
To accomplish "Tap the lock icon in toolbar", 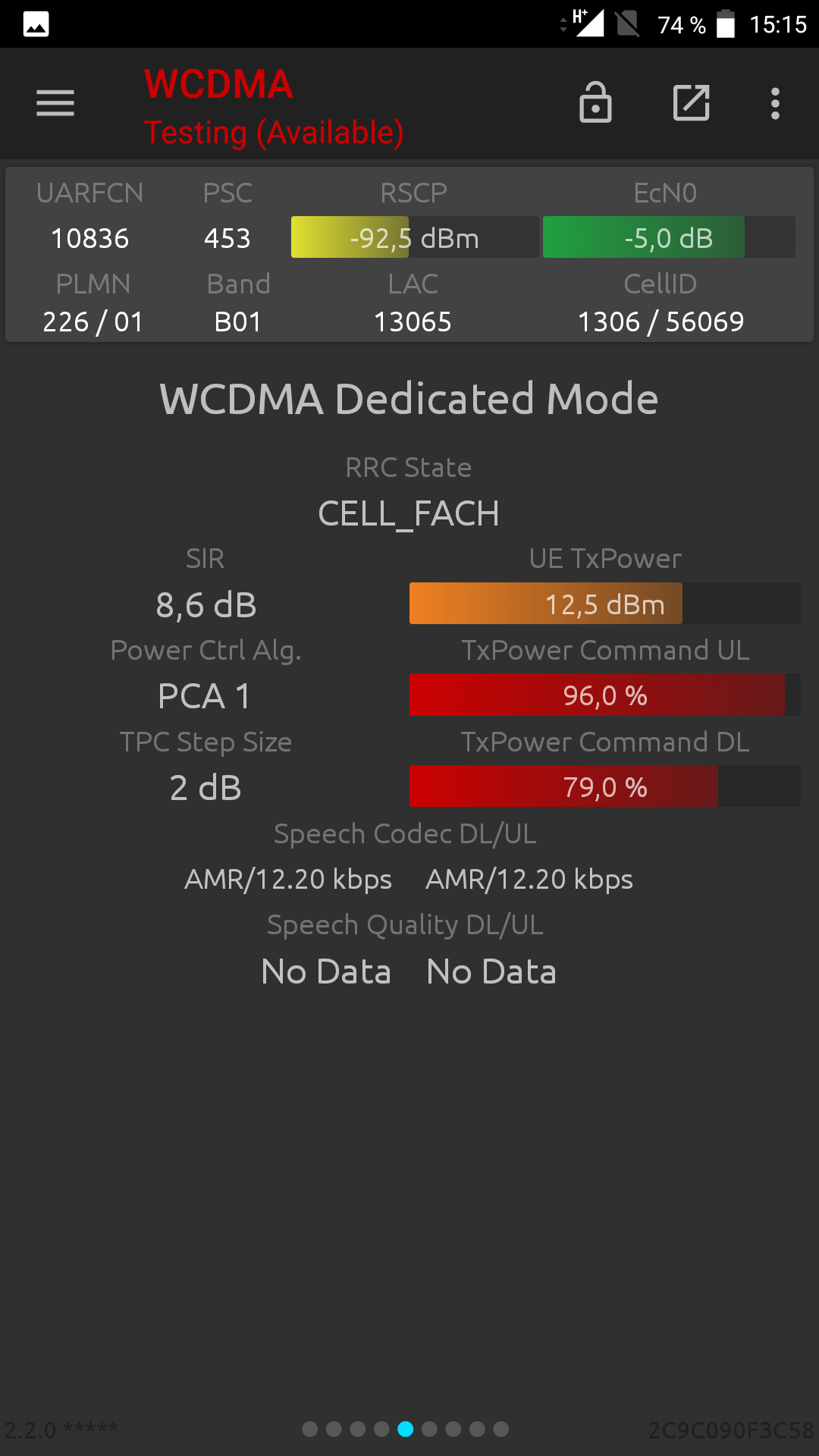I will pyautogui.click(x=595, y=102).
